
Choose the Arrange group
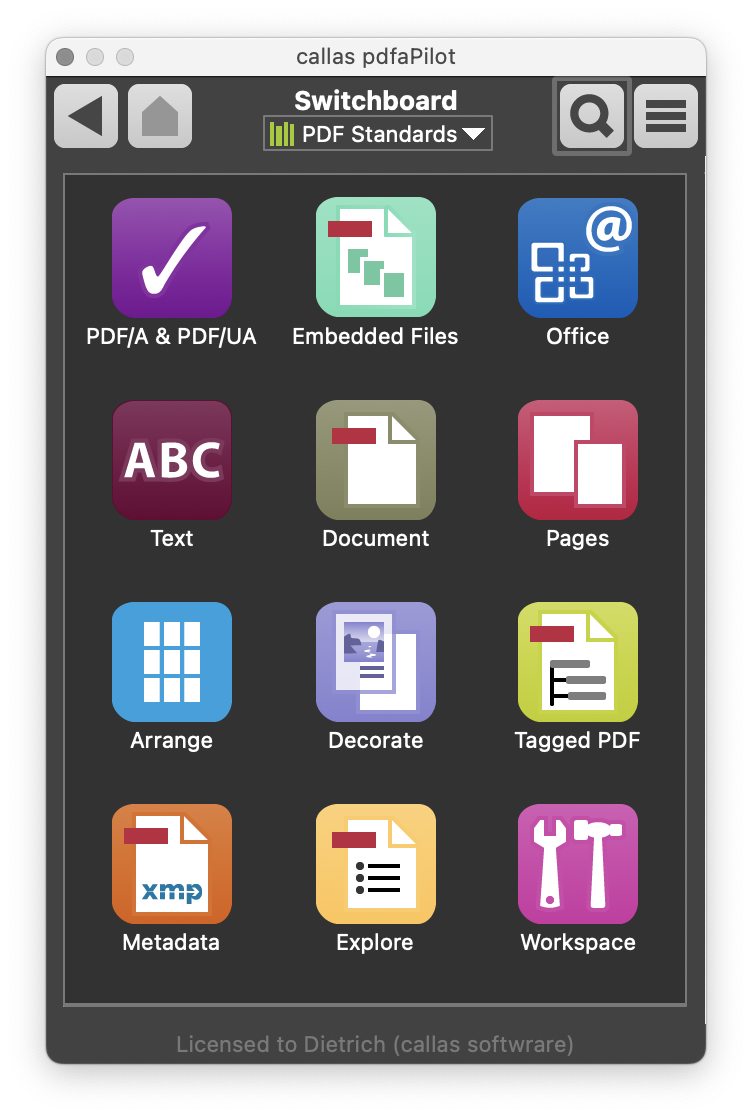pos(172,662)
